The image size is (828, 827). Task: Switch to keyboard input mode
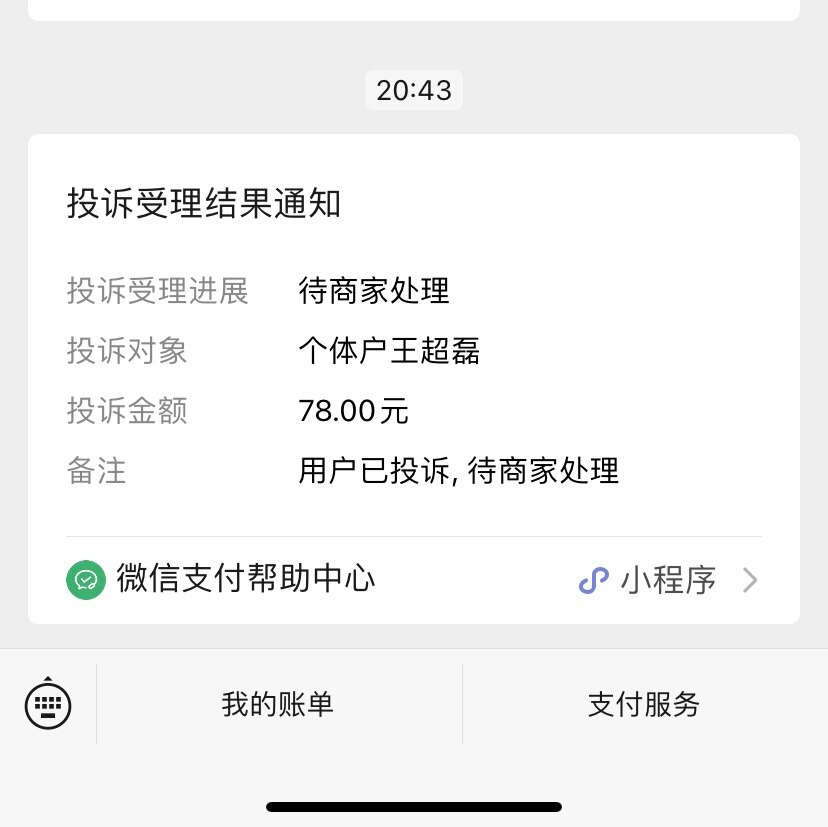click(x=48, y=704)
